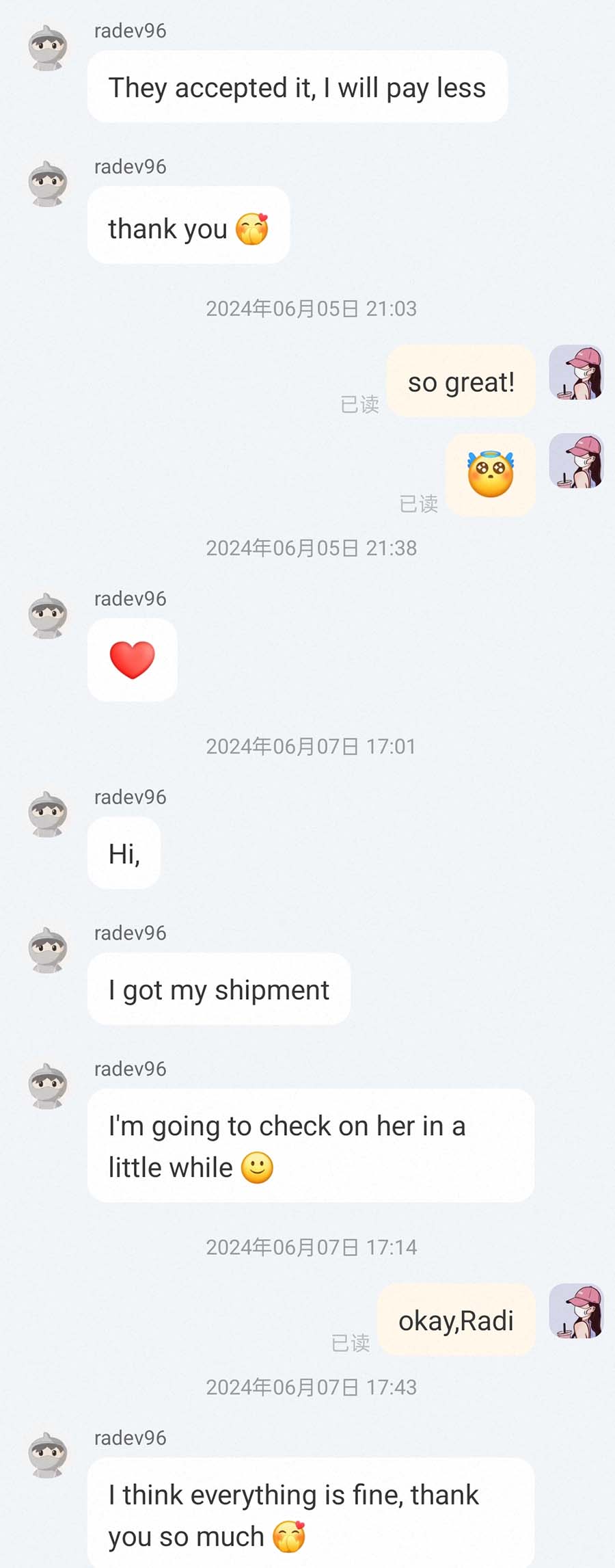
Task: Open radev96's avatar beside the red heart message
Action: point(48,615)
